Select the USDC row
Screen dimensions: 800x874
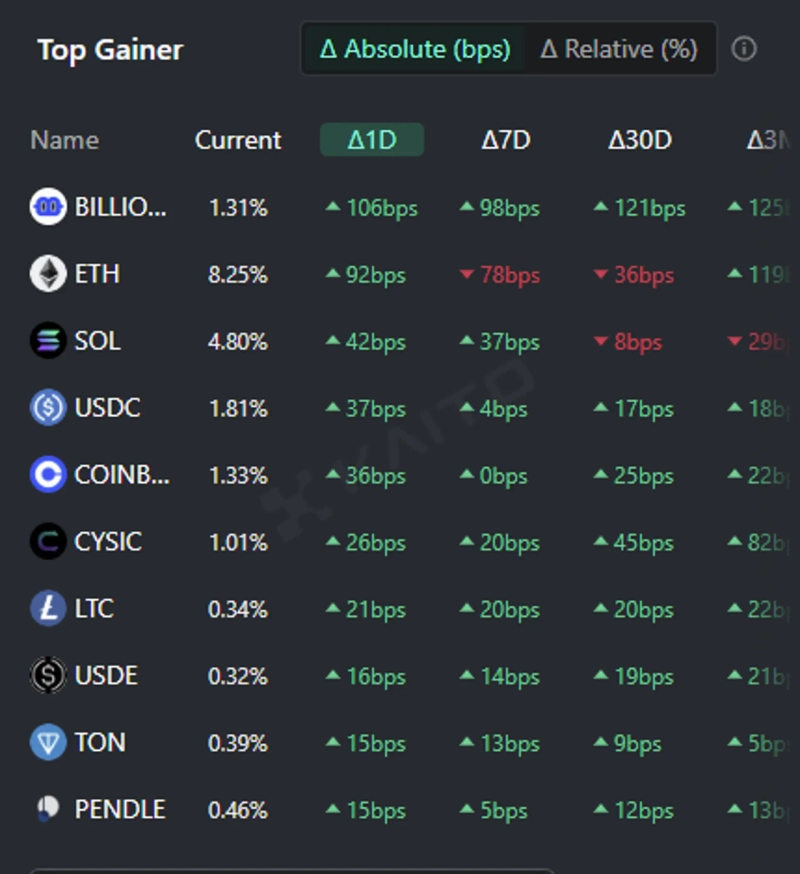click(x=107, y=408)
